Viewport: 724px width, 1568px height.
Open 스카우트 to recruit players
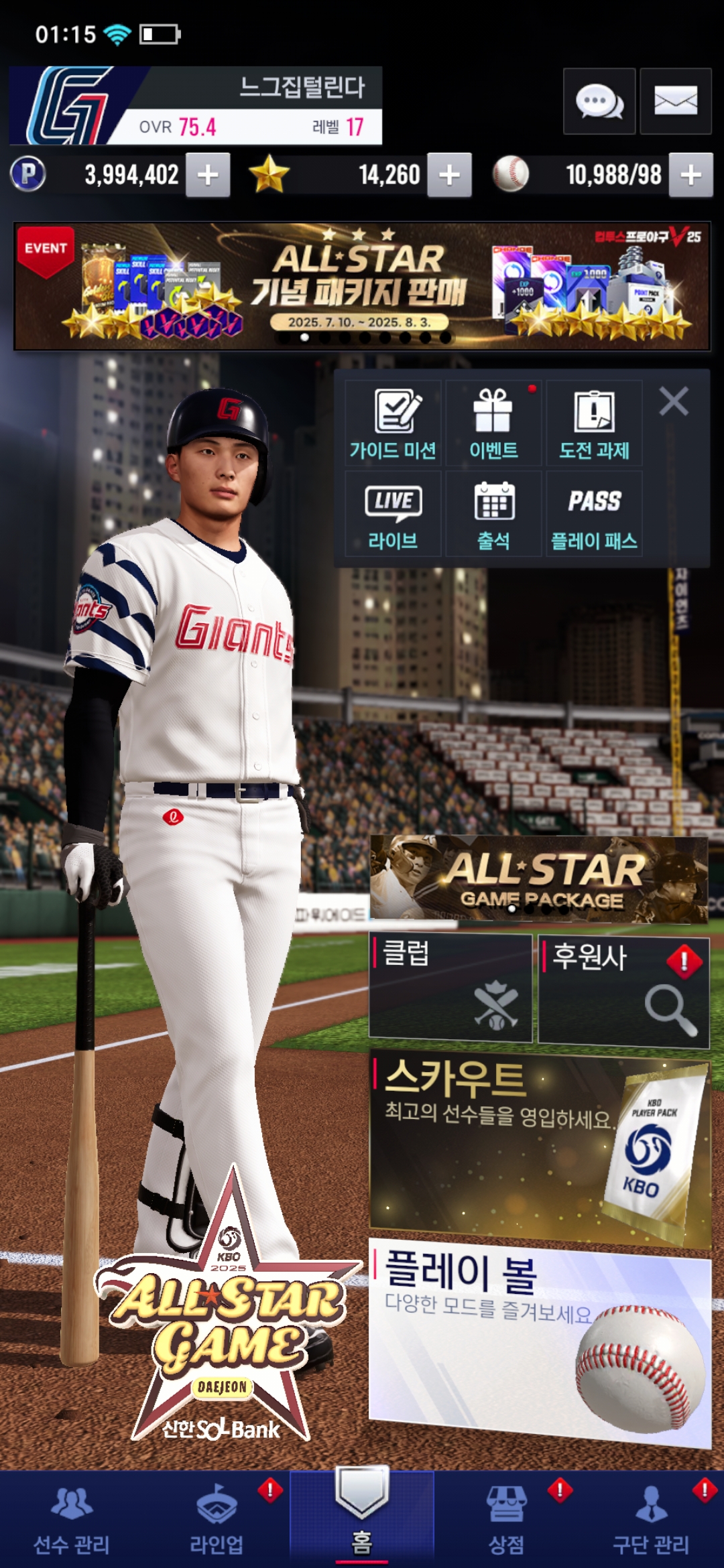coord(540,1149)
